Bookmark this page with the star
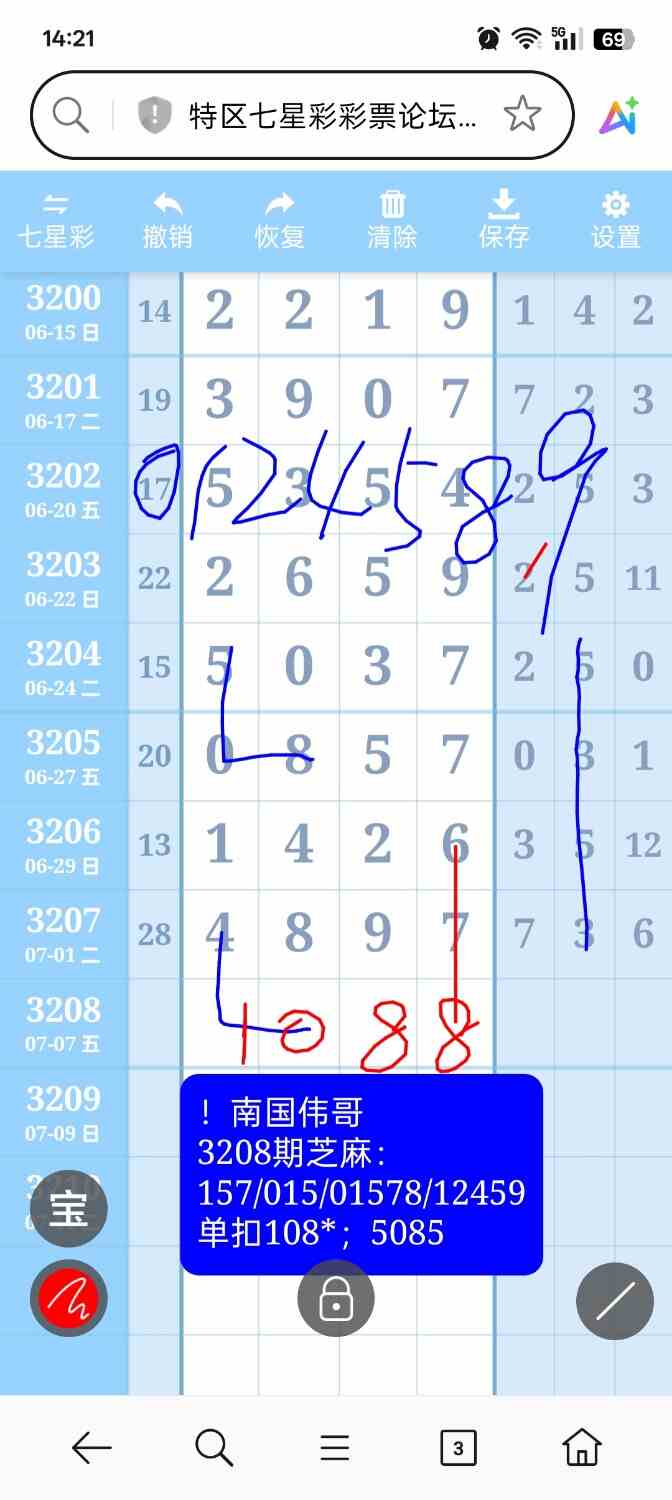 pyautogui.click(x=522, y=116)
